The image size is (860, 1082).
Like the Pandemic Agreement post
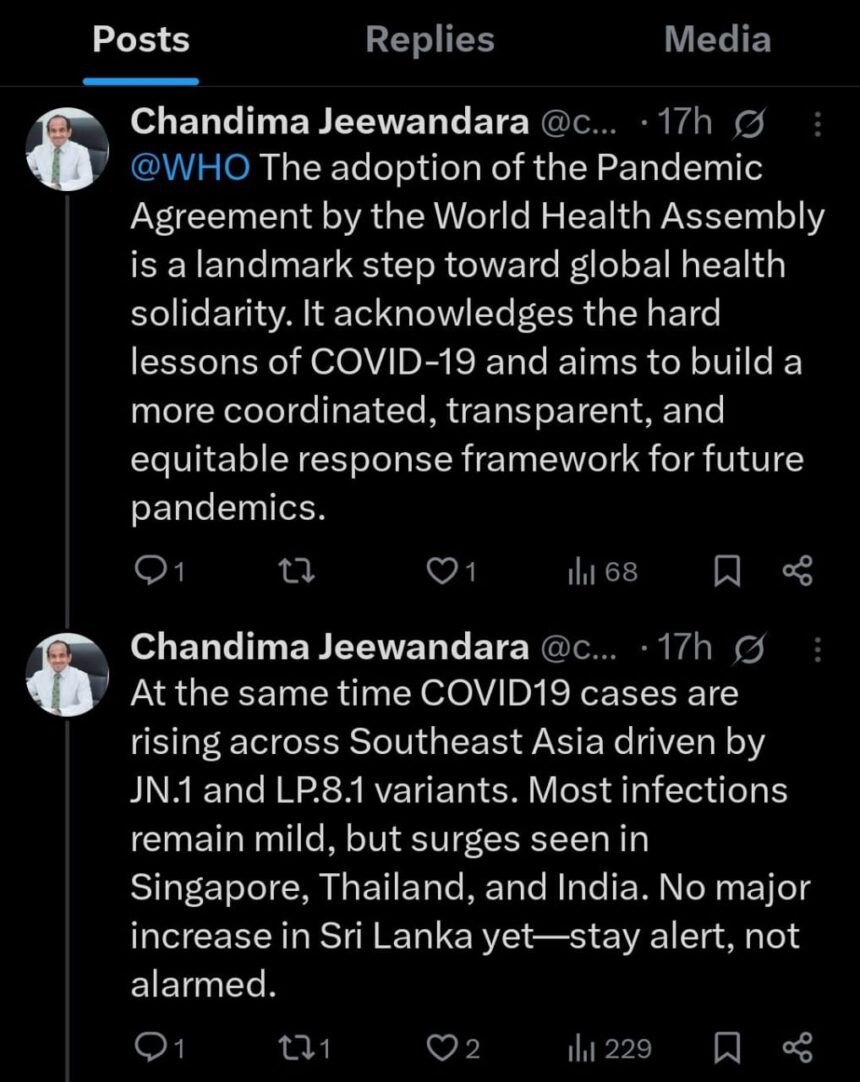tap(442, 571)
